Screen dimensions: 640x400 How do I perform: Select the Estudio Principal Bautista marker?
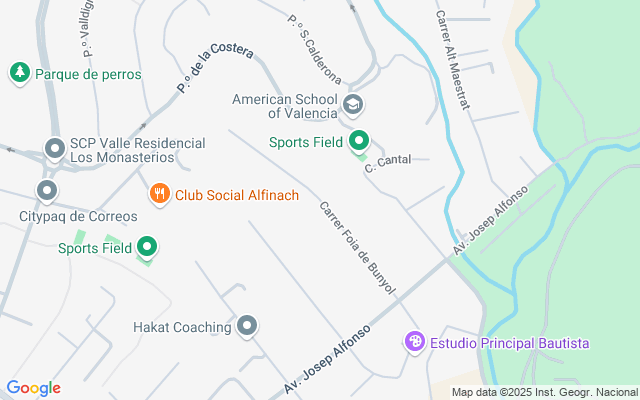coord(415,343)
